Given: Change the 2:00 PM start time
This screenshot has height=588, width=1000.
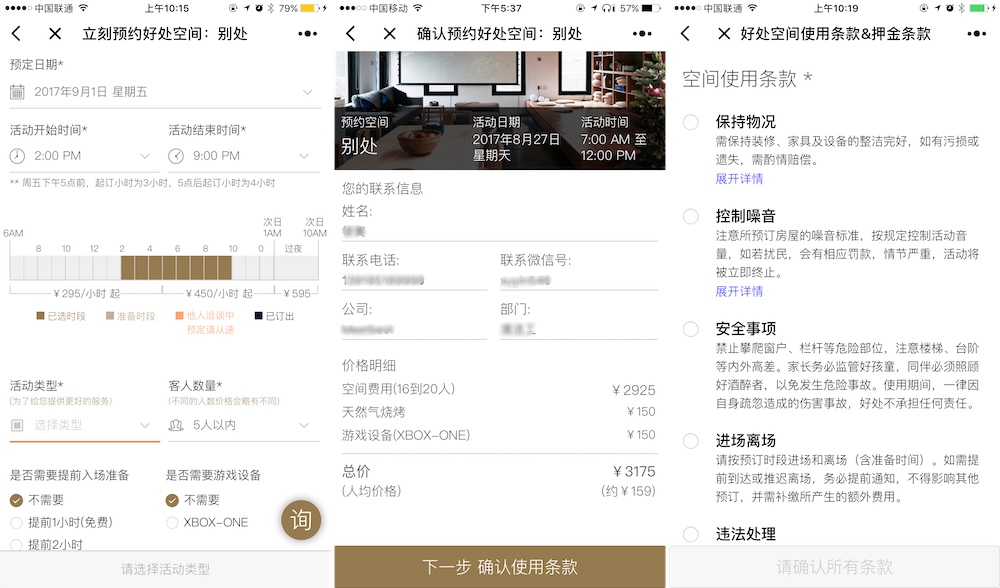Looking at the screenshot, I should (80, 156).
